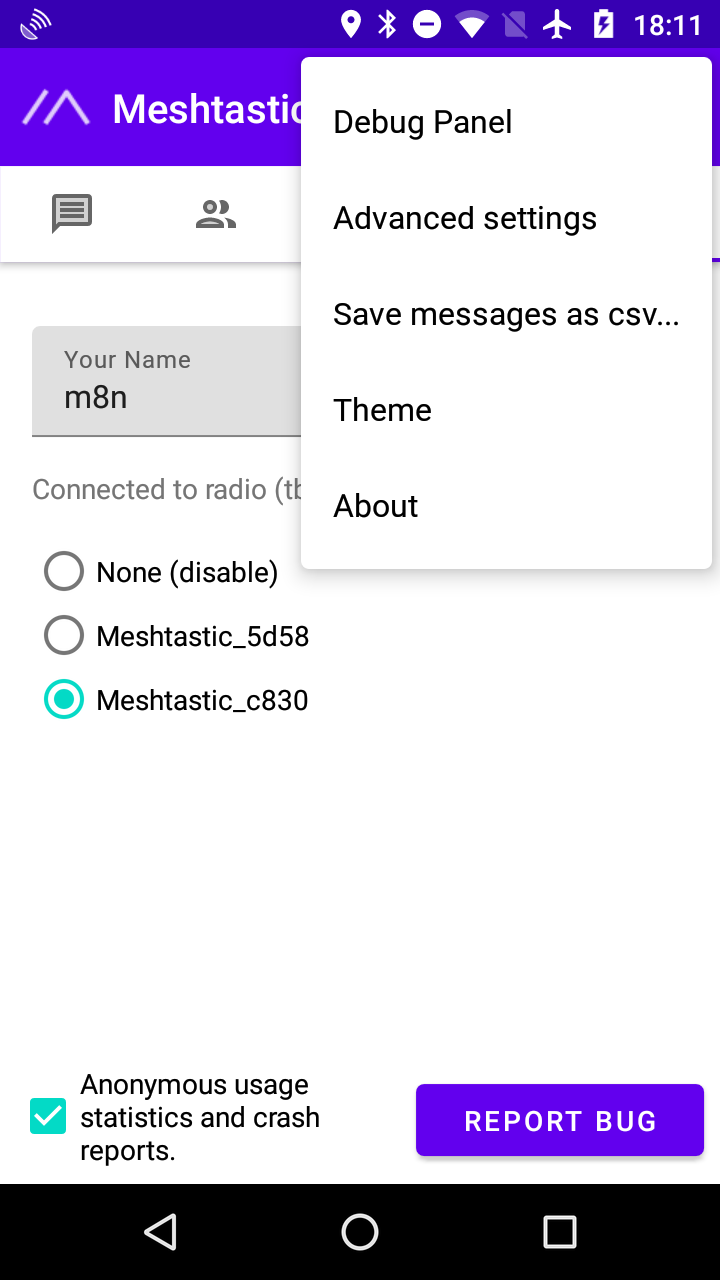720x1280 pixels.
Task: Go back with the system back button
Action: pos(160,1232)
